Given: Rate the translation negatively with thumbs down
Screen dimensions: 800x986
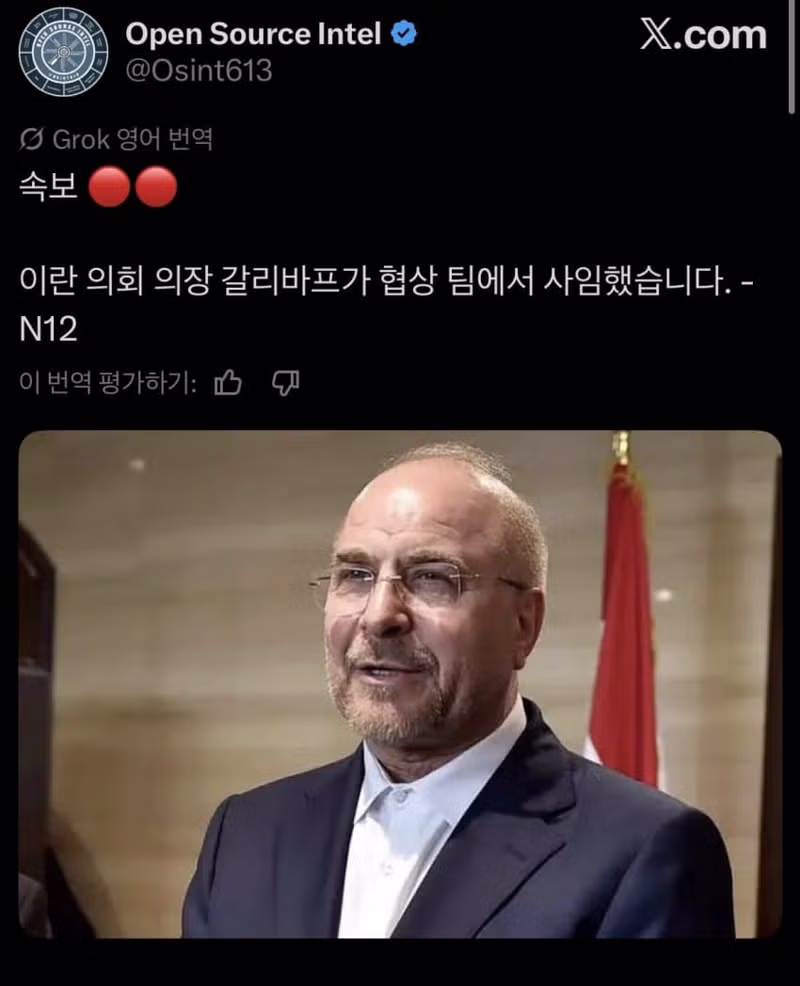Looking at the screenshot, I should coord(288,380).
